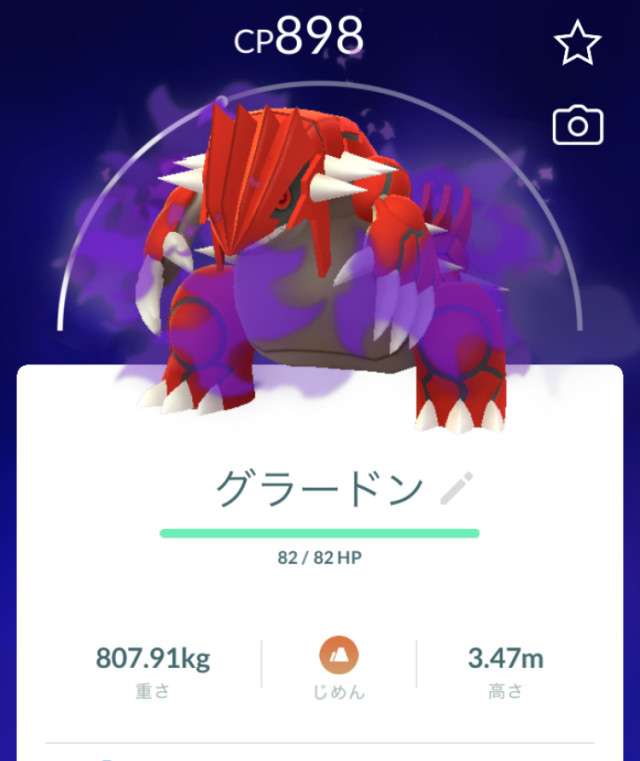The width and height of the screenshot is (640, 761).
Task: Edit the nickname グラードン with pencil
Action: pos(456,489)
